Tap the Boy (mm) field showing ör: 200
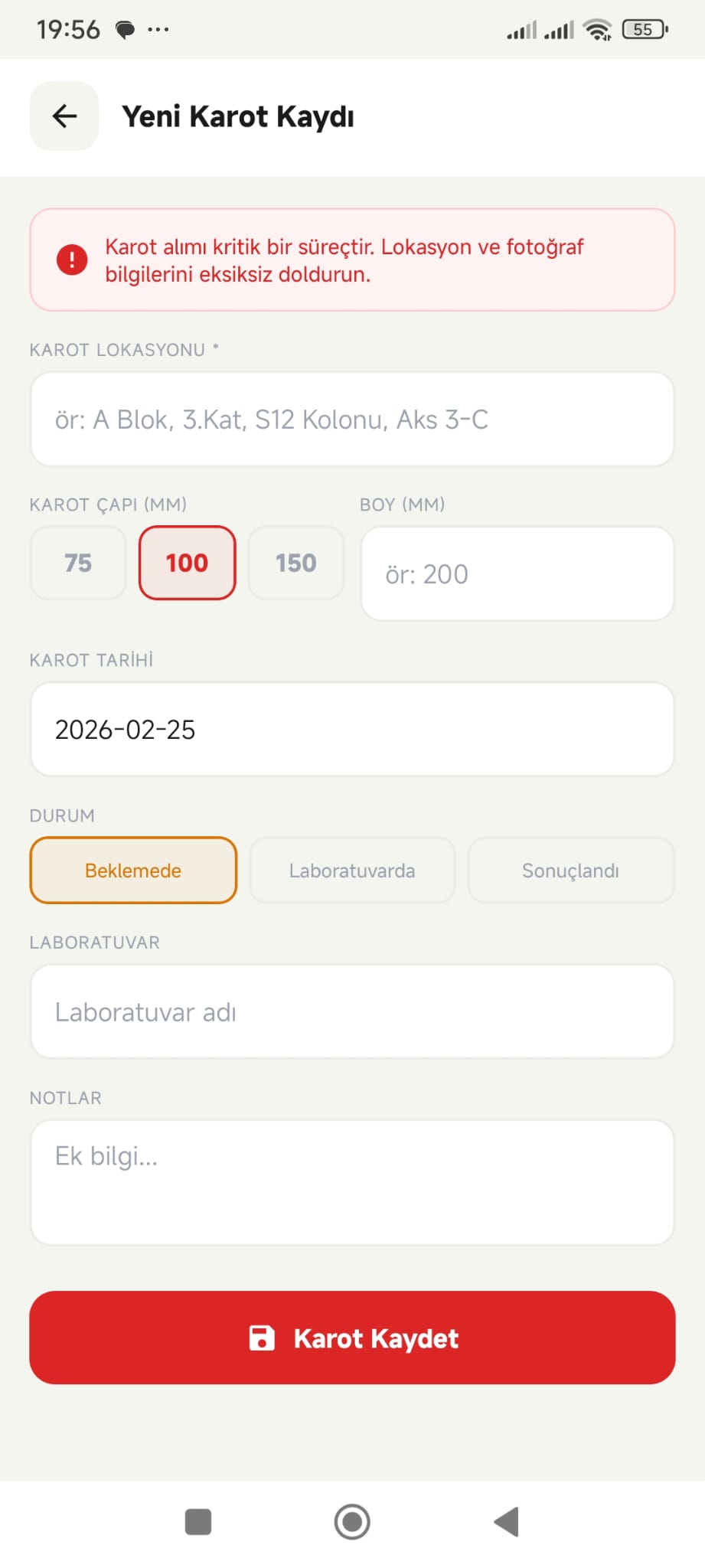This screenshot has height=1568, width=705. [x=517, y=573]
